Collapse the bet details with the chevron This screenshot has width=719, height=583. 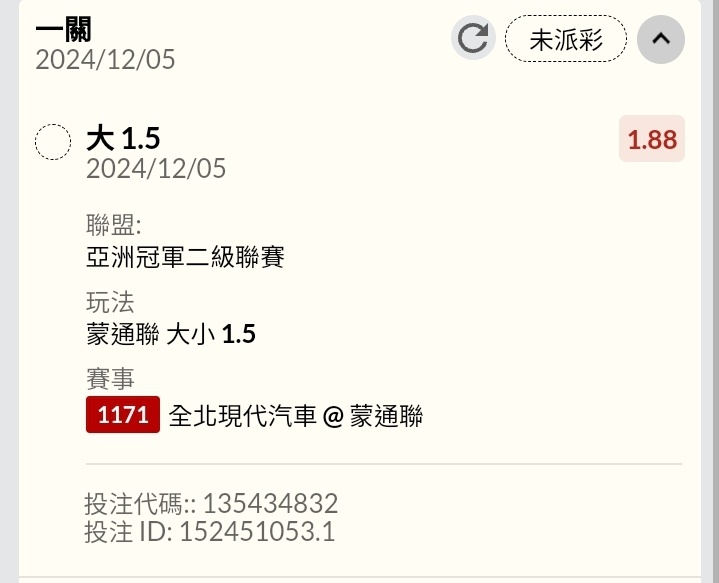click(661, 40)
